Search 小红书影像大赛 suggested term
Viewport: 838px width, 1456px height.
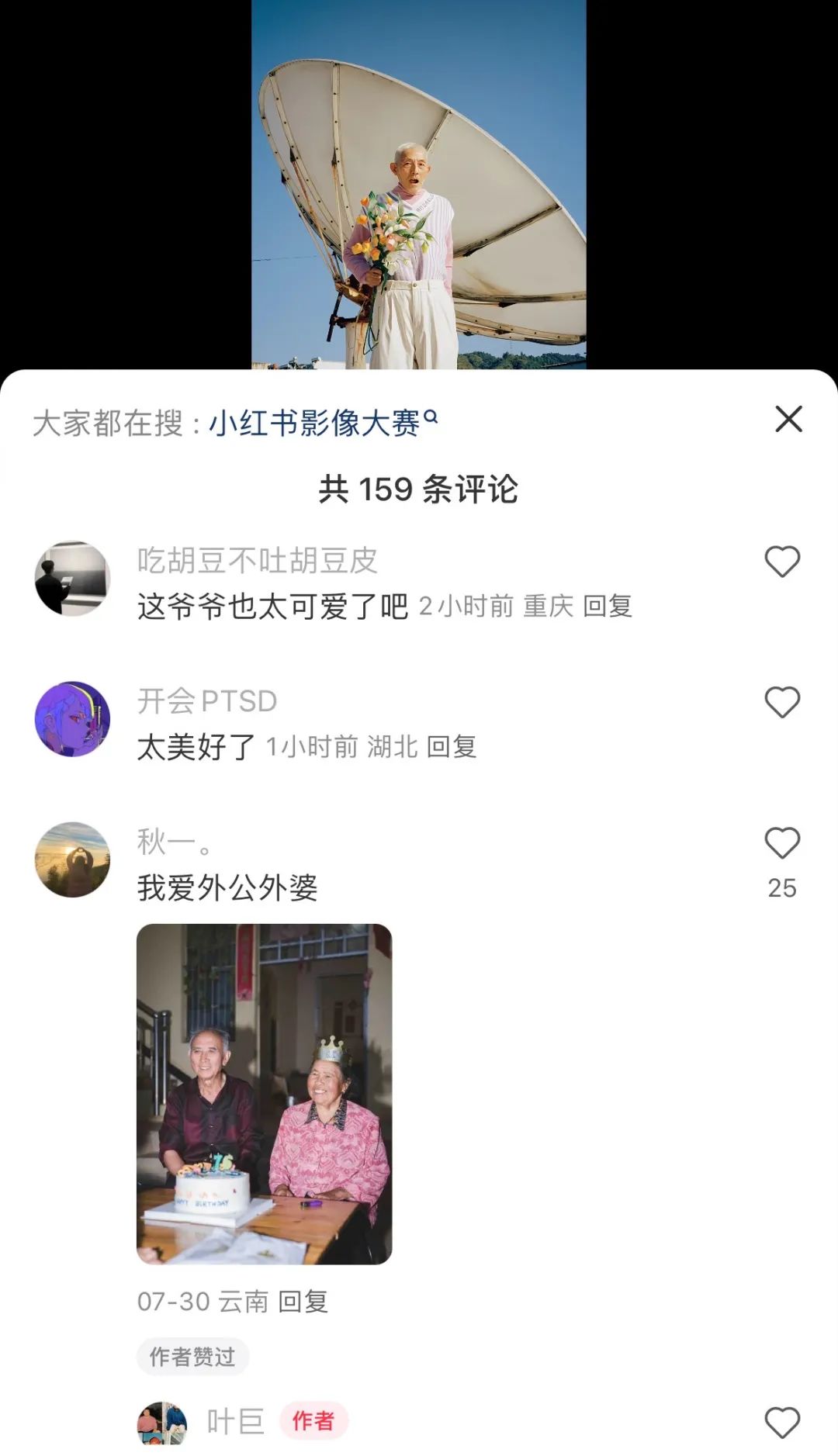pyautogui.click(x=323, y=423)
